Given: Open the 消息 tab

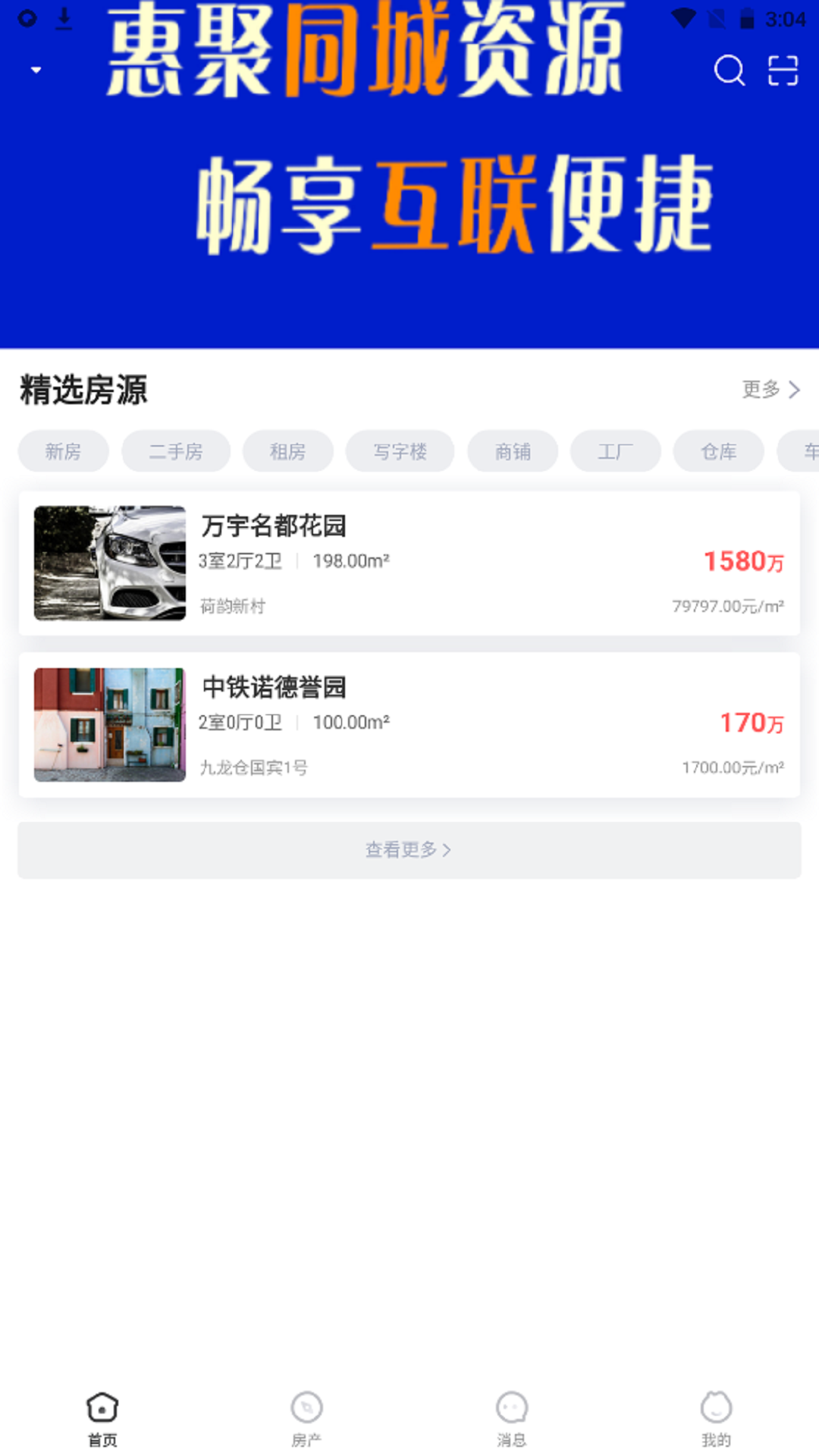Looking at the screenshot, I should [512, 1417].
